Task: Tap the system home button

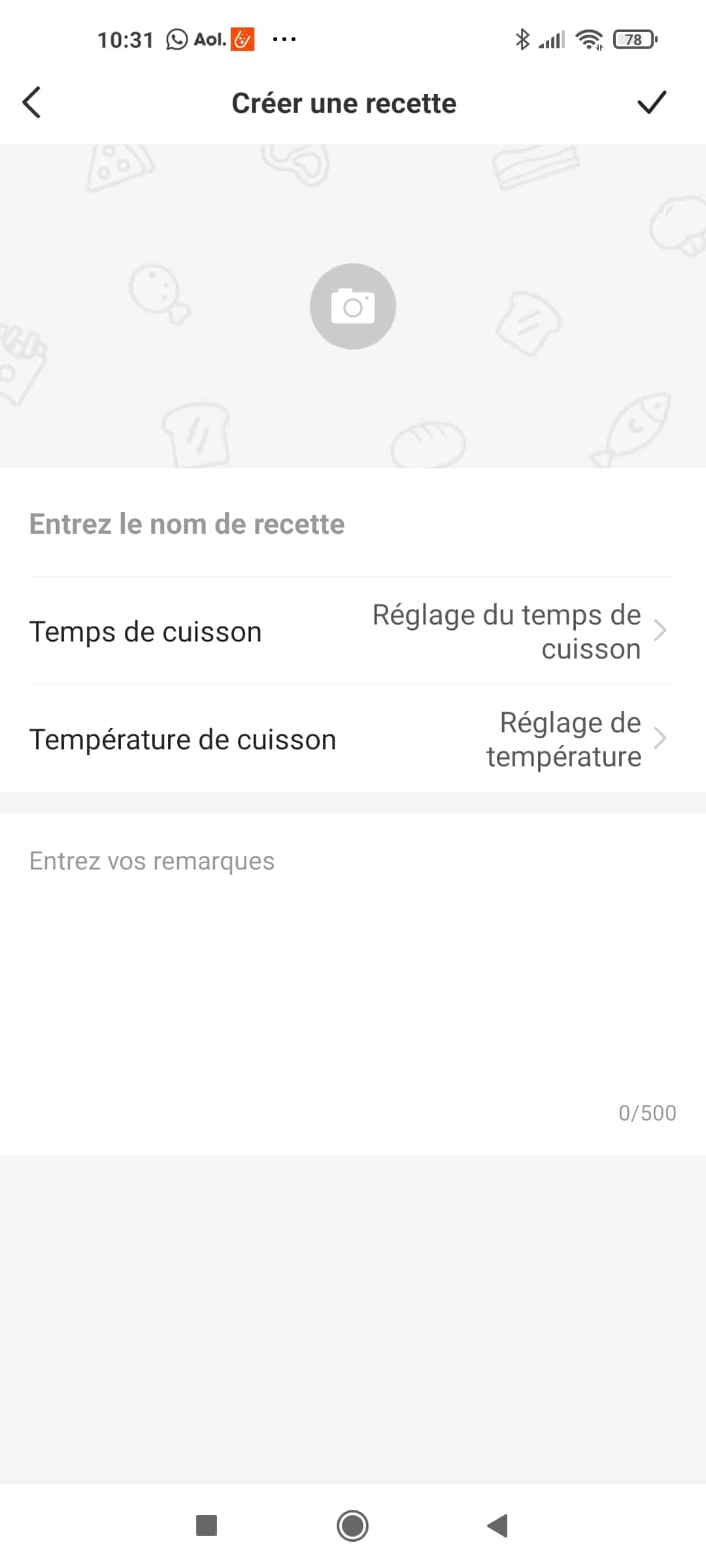Action: coord(352,1526)
